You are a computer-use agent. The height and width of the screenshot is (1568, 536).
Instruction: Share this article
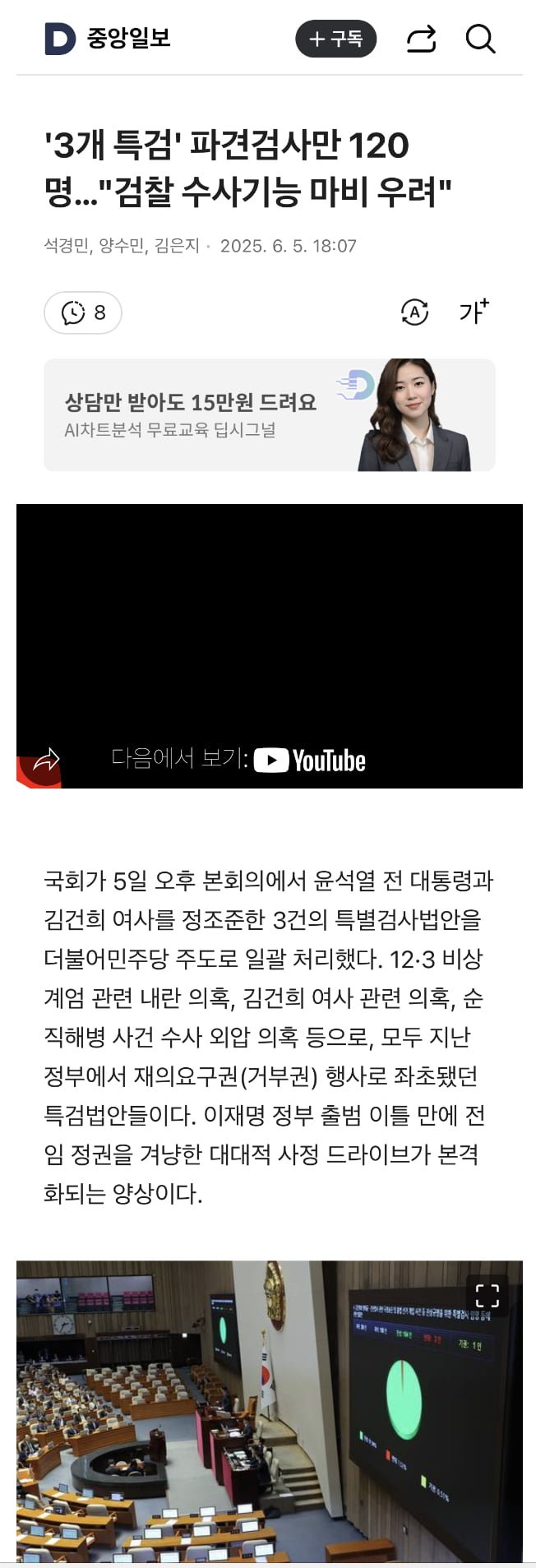point(421,39)
